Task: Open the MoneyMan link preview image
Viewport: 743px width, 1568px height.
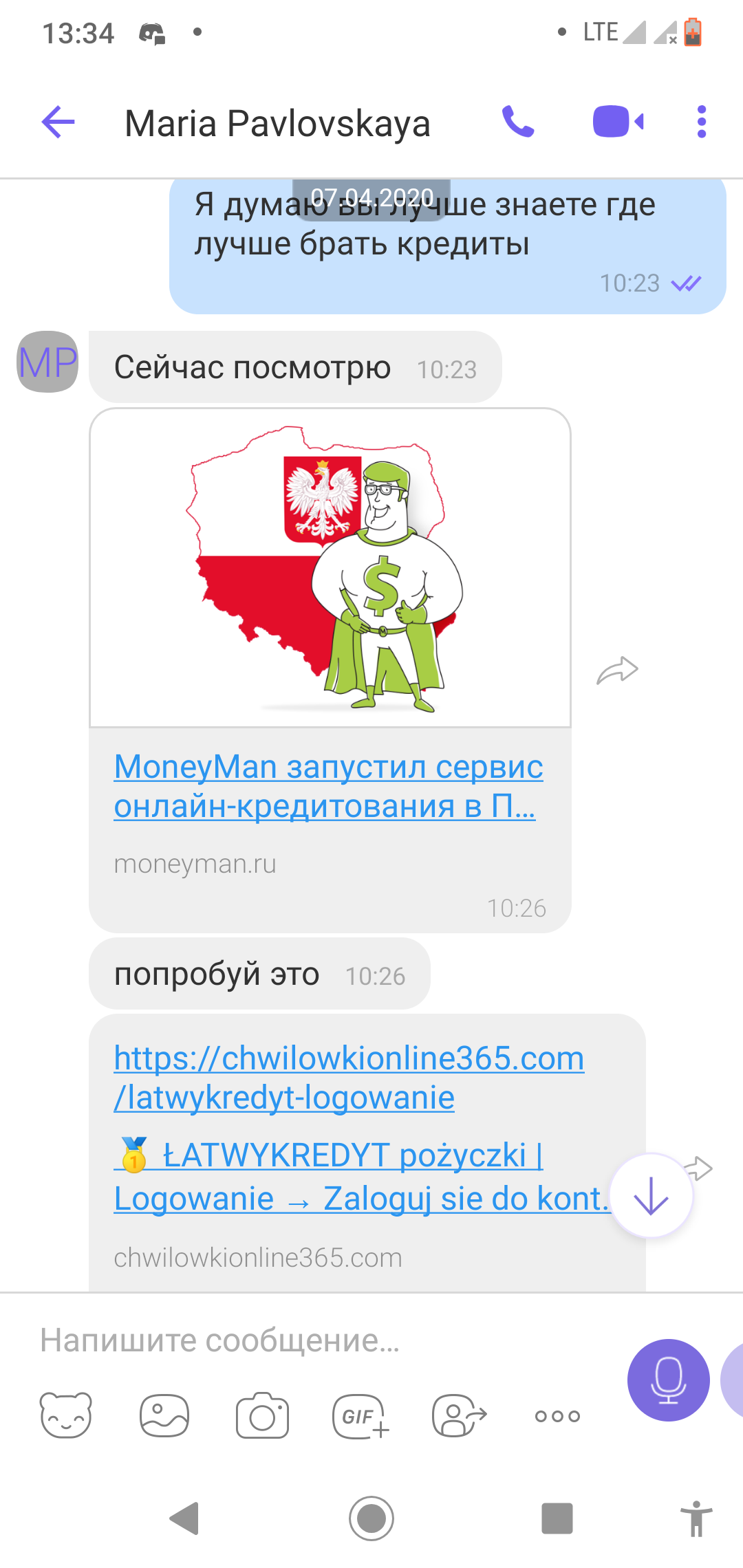Action: click(x=330, y=568)
